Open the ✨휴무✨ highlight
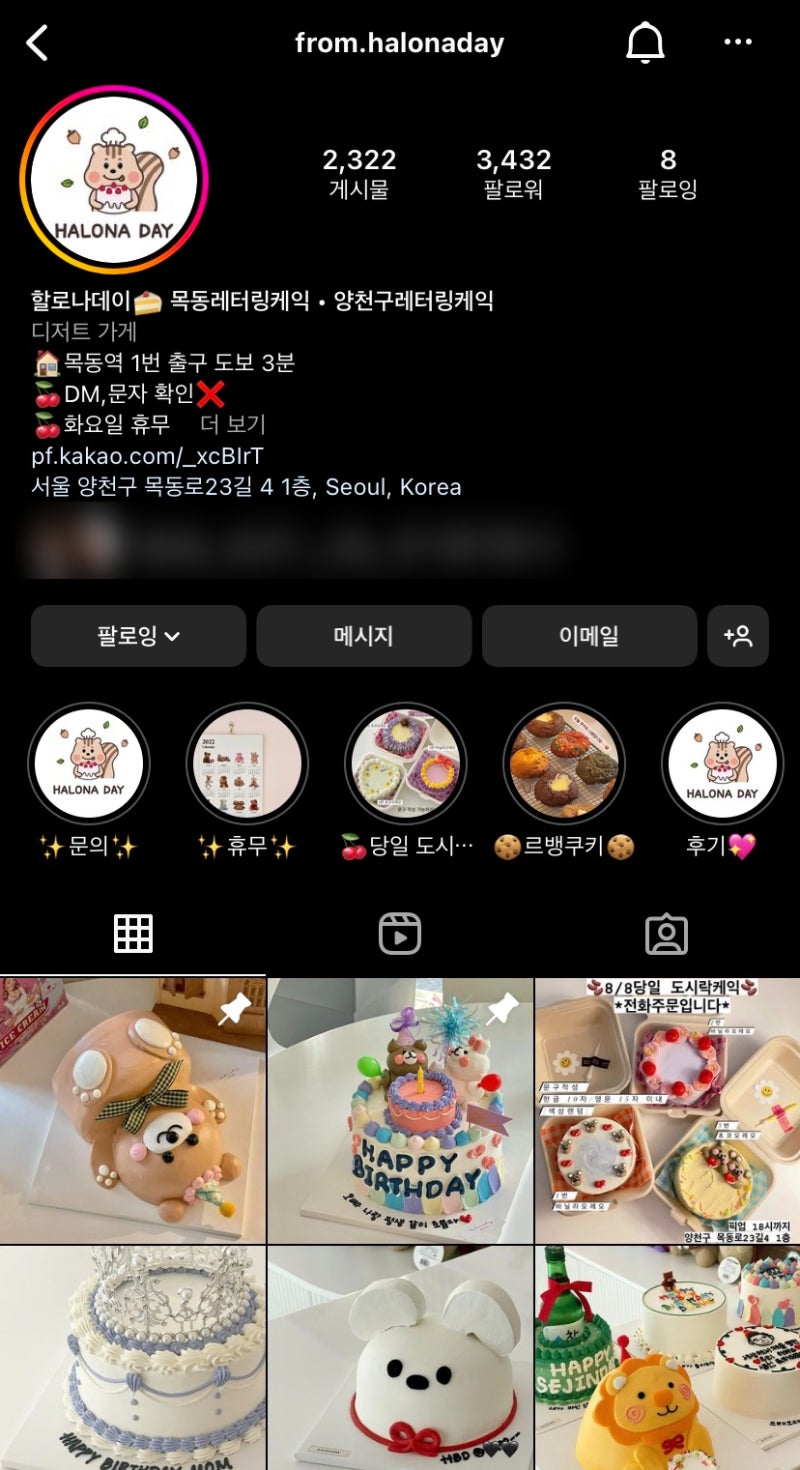 point(247,764)
